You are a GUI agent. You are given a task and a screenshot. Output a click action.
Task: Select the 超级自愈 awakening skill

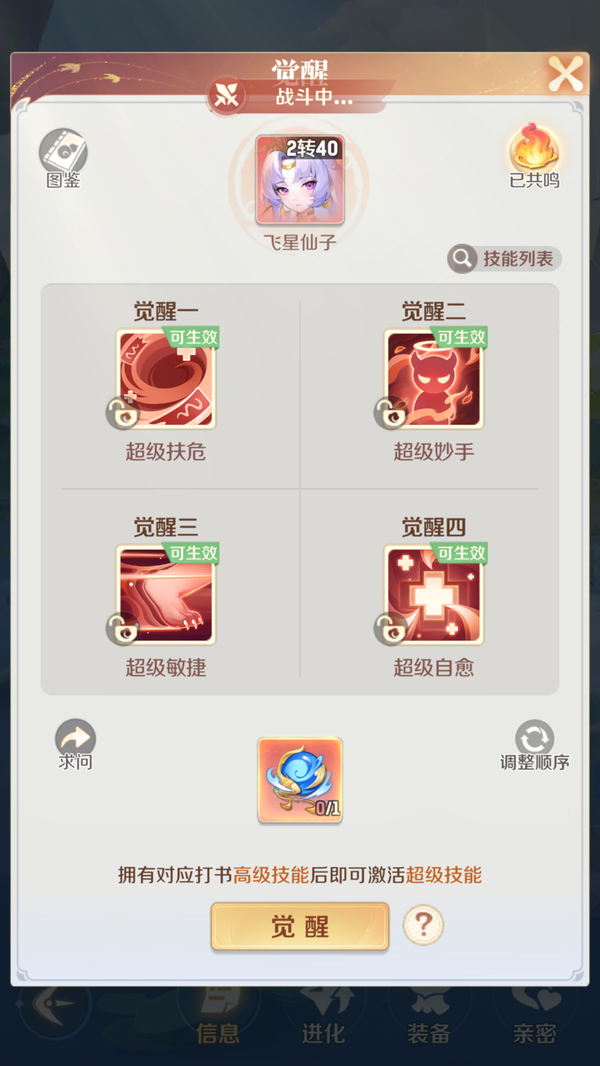(x=433, y=594)
